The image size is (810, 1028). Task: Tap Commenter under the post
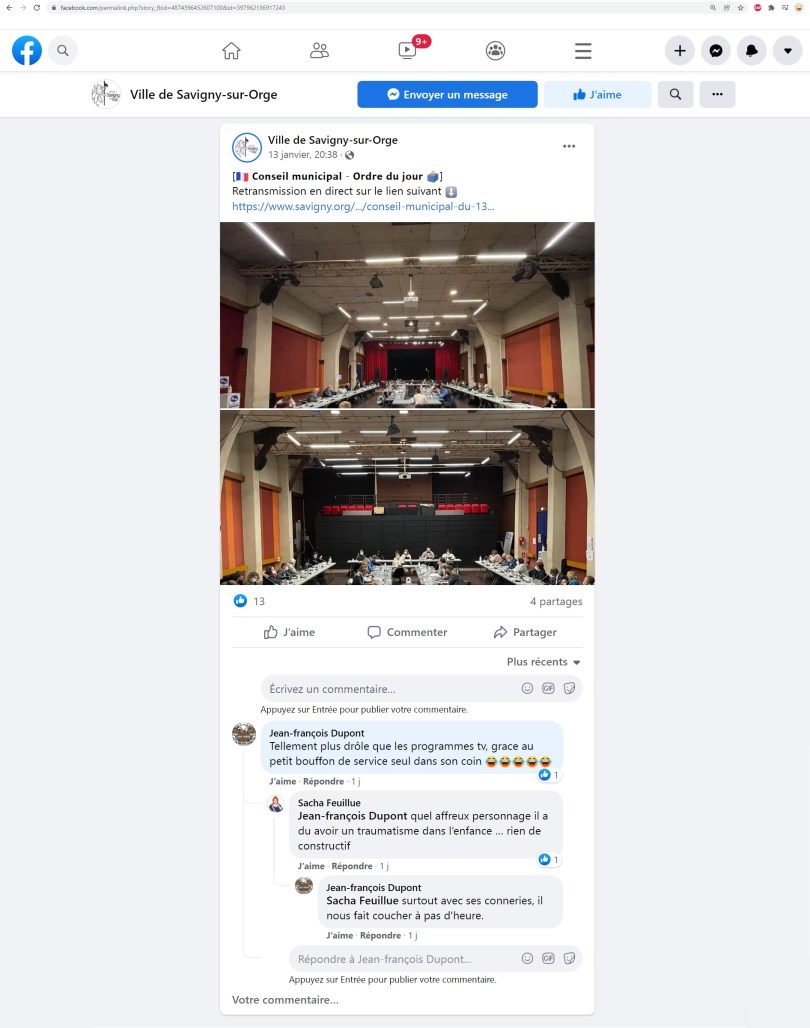pos(407,632)
